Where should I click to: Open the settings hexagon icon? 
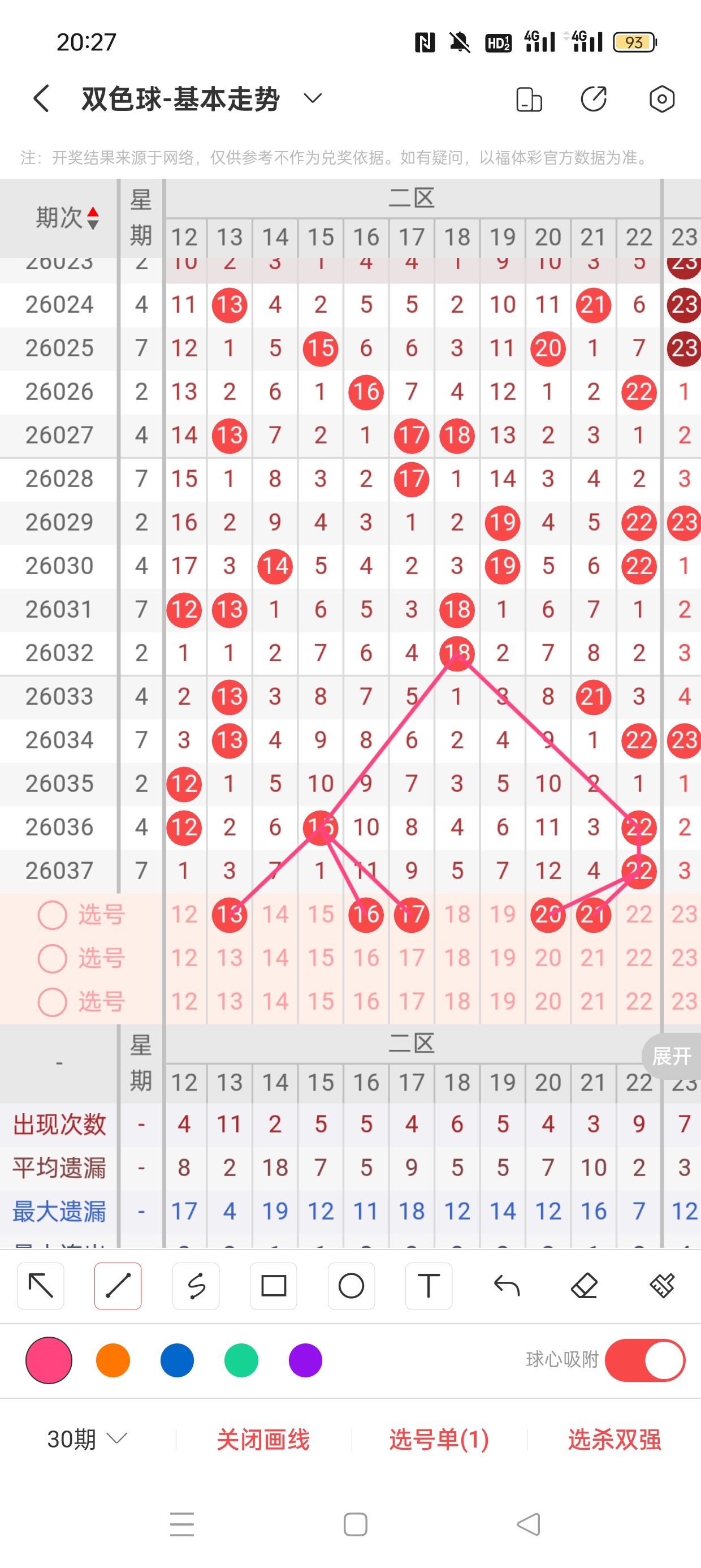[x=661, y=98]
